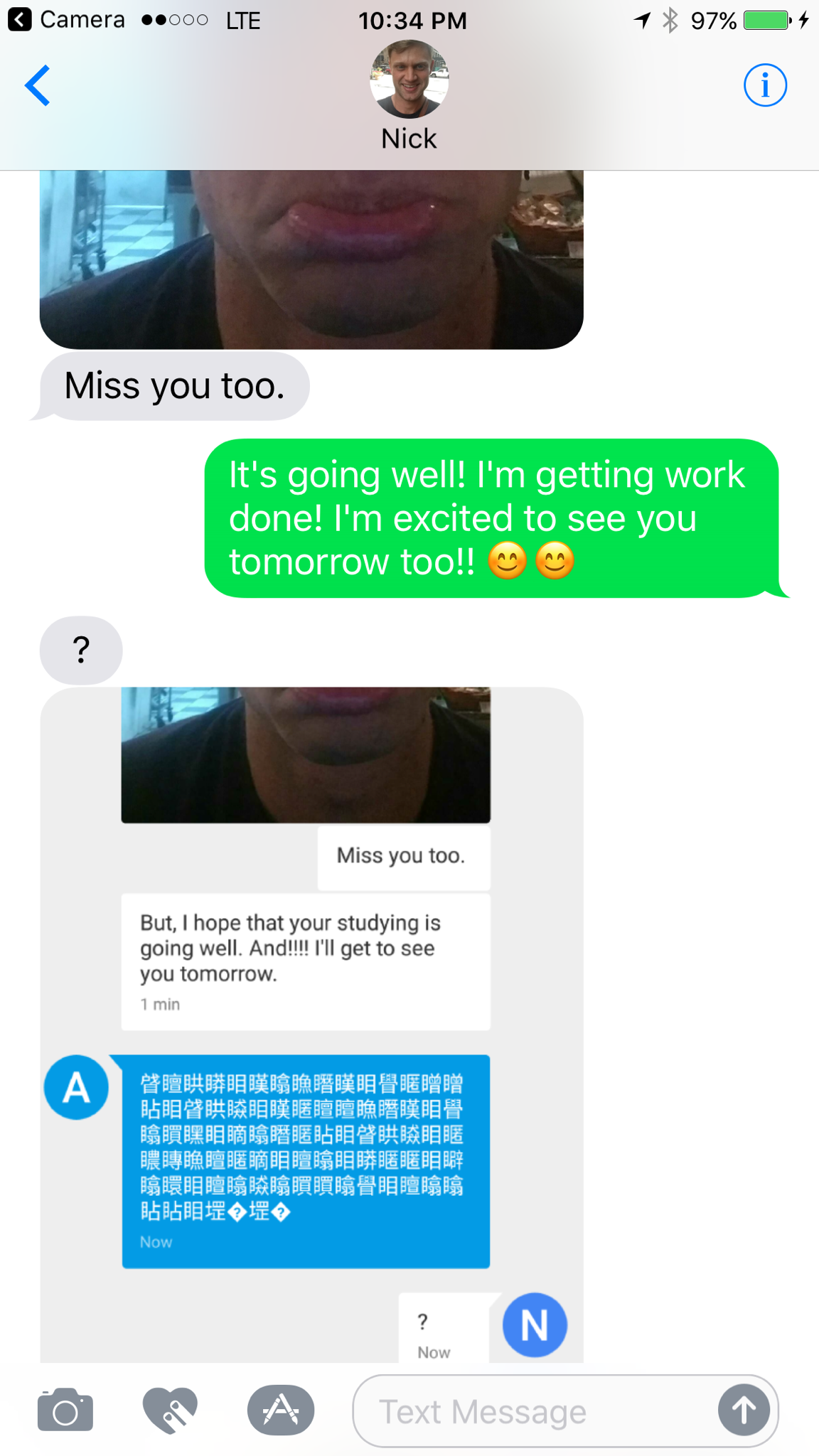Return to Camera app from status bar
Viewport: 819px width, 1456px height.
68,20
